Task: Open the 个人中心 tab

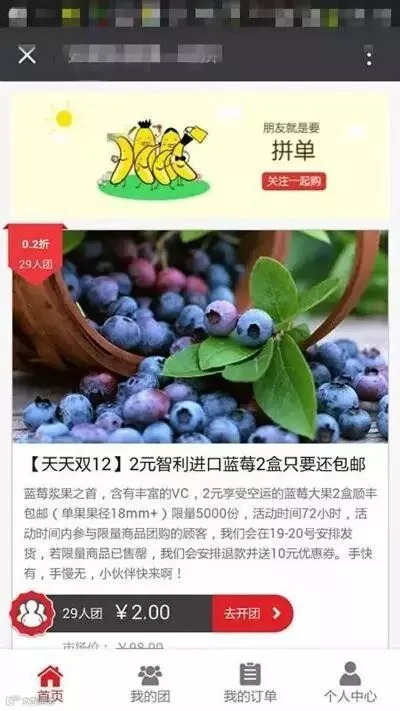Action: (350, 684)
